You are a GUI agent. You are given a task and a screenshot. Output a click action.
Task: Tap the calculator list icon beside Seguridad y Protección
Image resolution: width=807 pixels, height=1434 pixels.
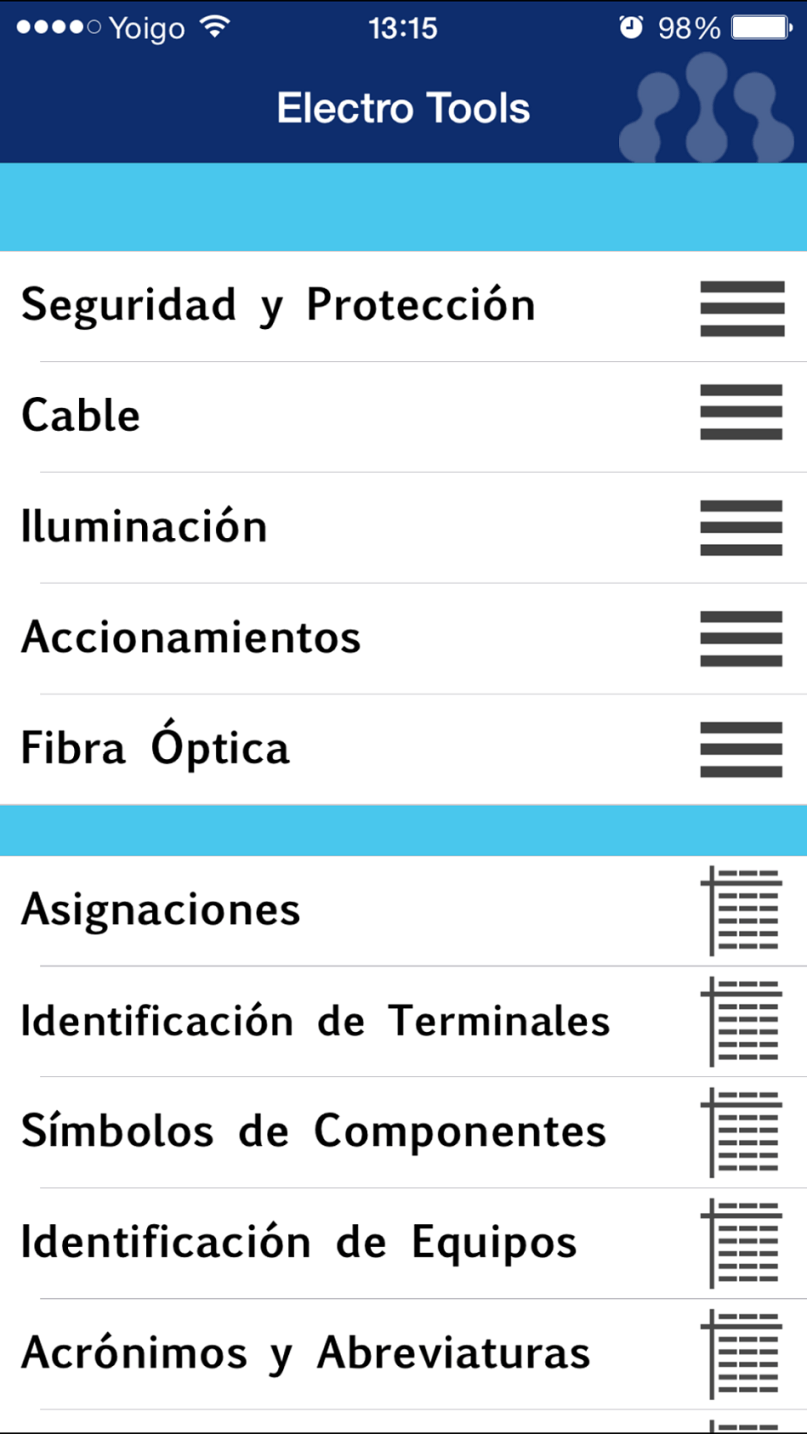point(741,308)
